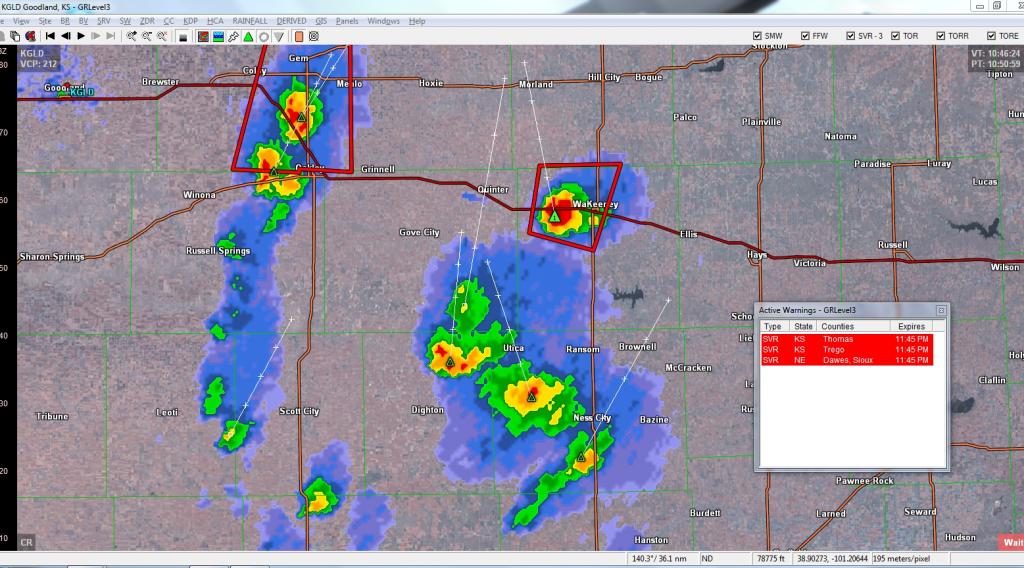This screenshot has height=568, width=1024.
Task: Toggle the SVR - 3 checkbox
Action: tap(849, 36)
